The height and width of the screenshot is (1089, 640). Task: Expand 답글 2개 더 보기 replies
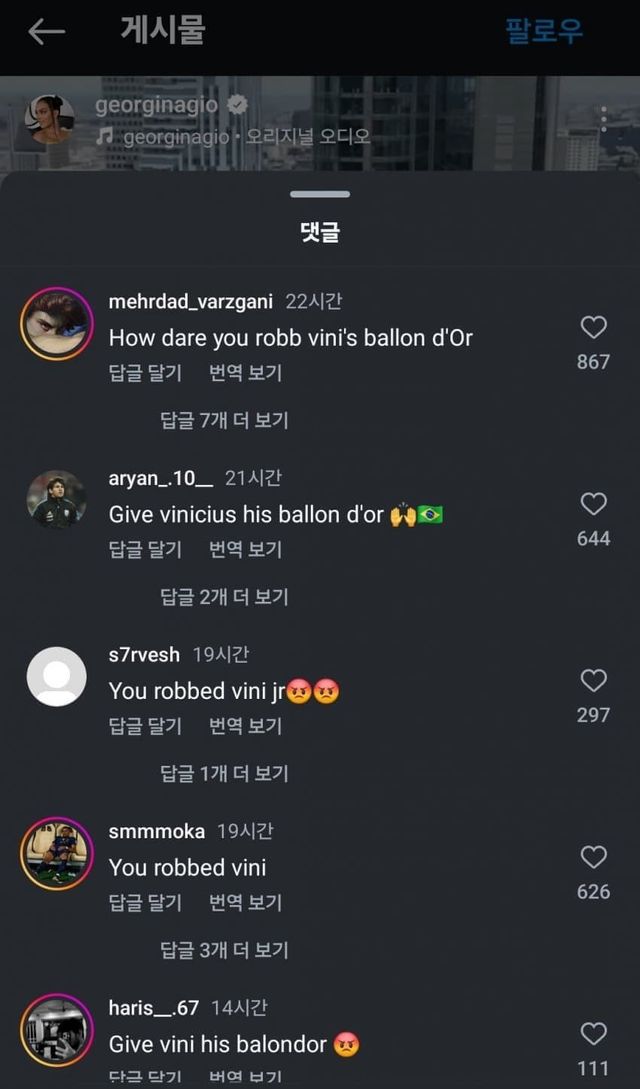point(224,597)
